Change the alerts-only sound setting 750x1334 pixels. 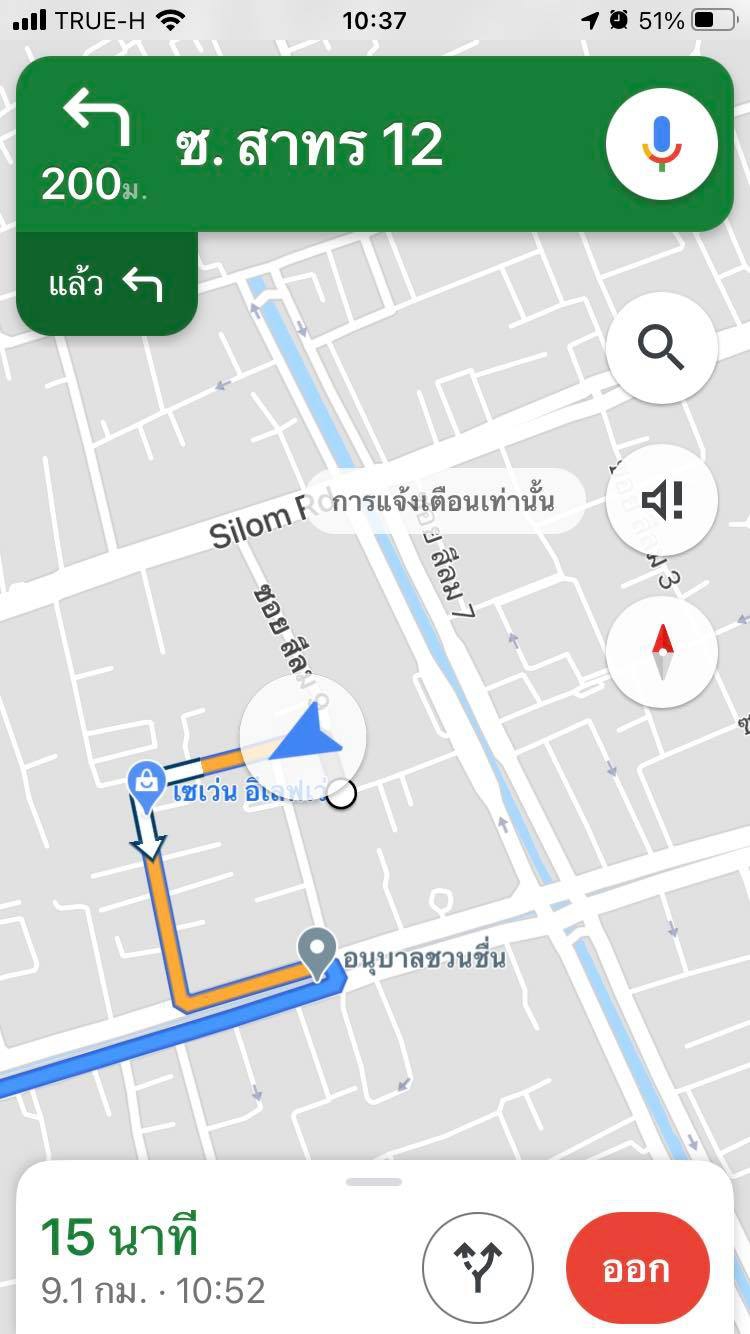point(661,500)
